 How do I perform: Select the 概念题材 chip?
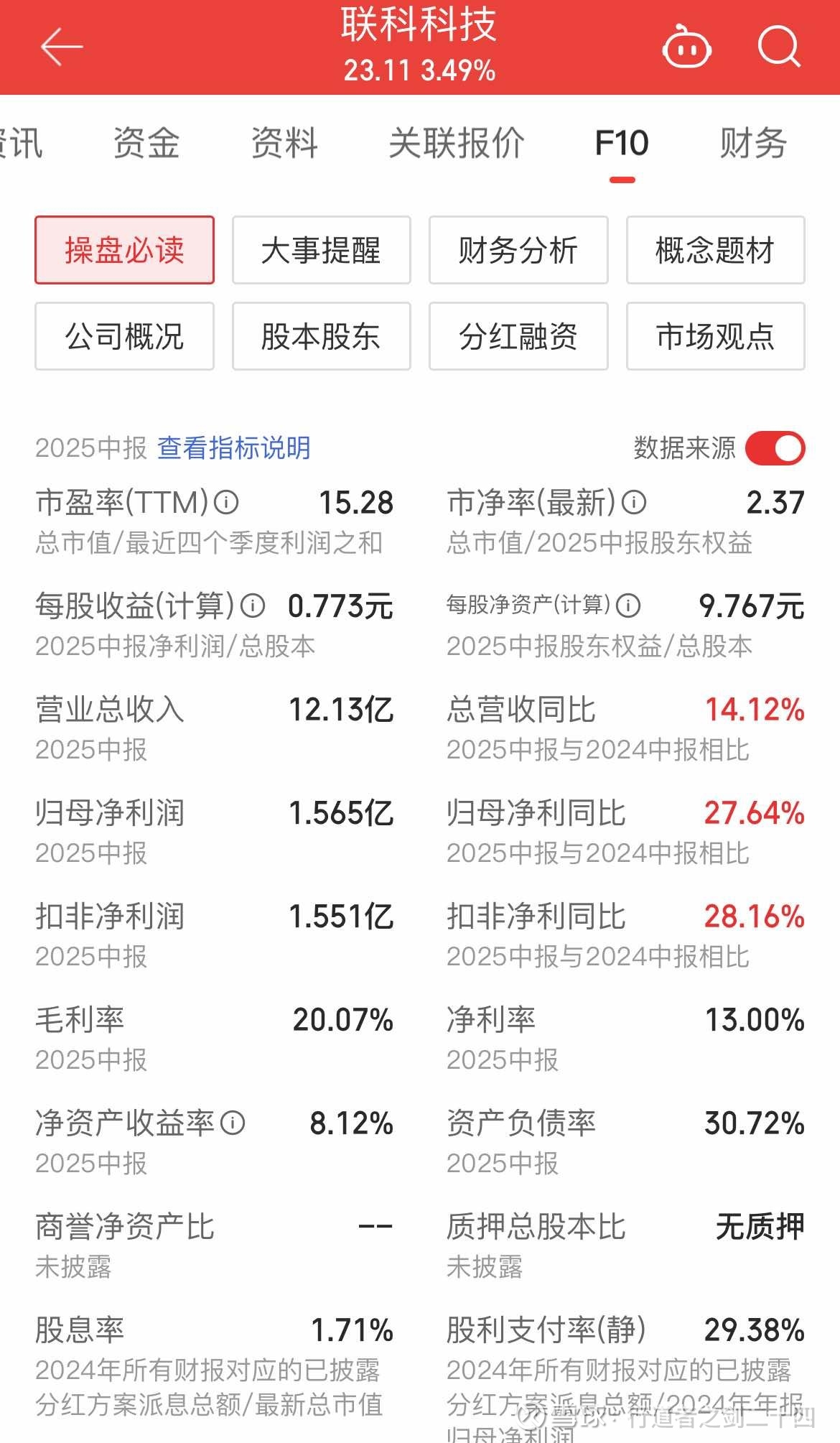tap(715, 250)
